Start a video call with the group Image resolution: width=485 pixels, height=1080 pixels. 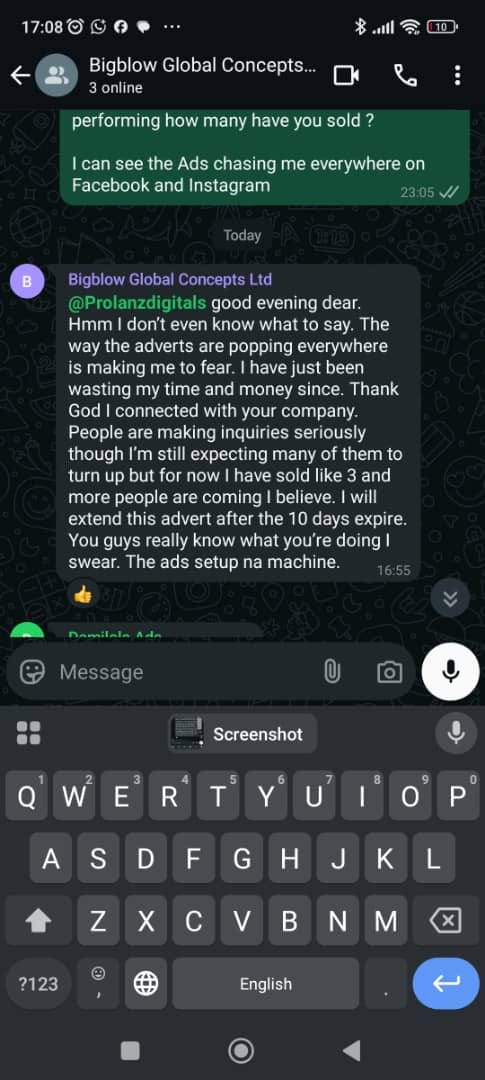[346, 75]
